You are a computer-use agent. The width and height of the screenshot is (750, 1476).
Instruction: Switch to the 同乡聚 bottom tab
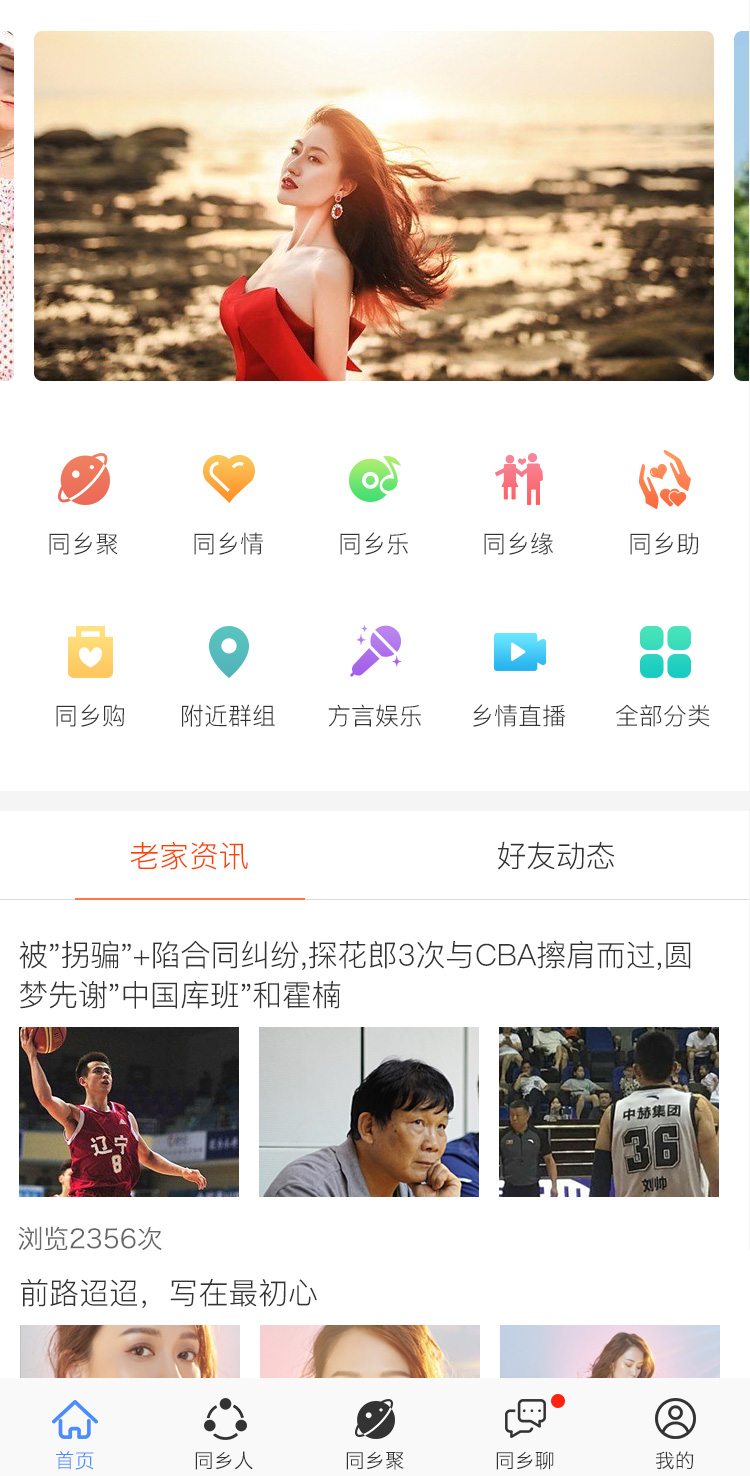pos(375,1432)
